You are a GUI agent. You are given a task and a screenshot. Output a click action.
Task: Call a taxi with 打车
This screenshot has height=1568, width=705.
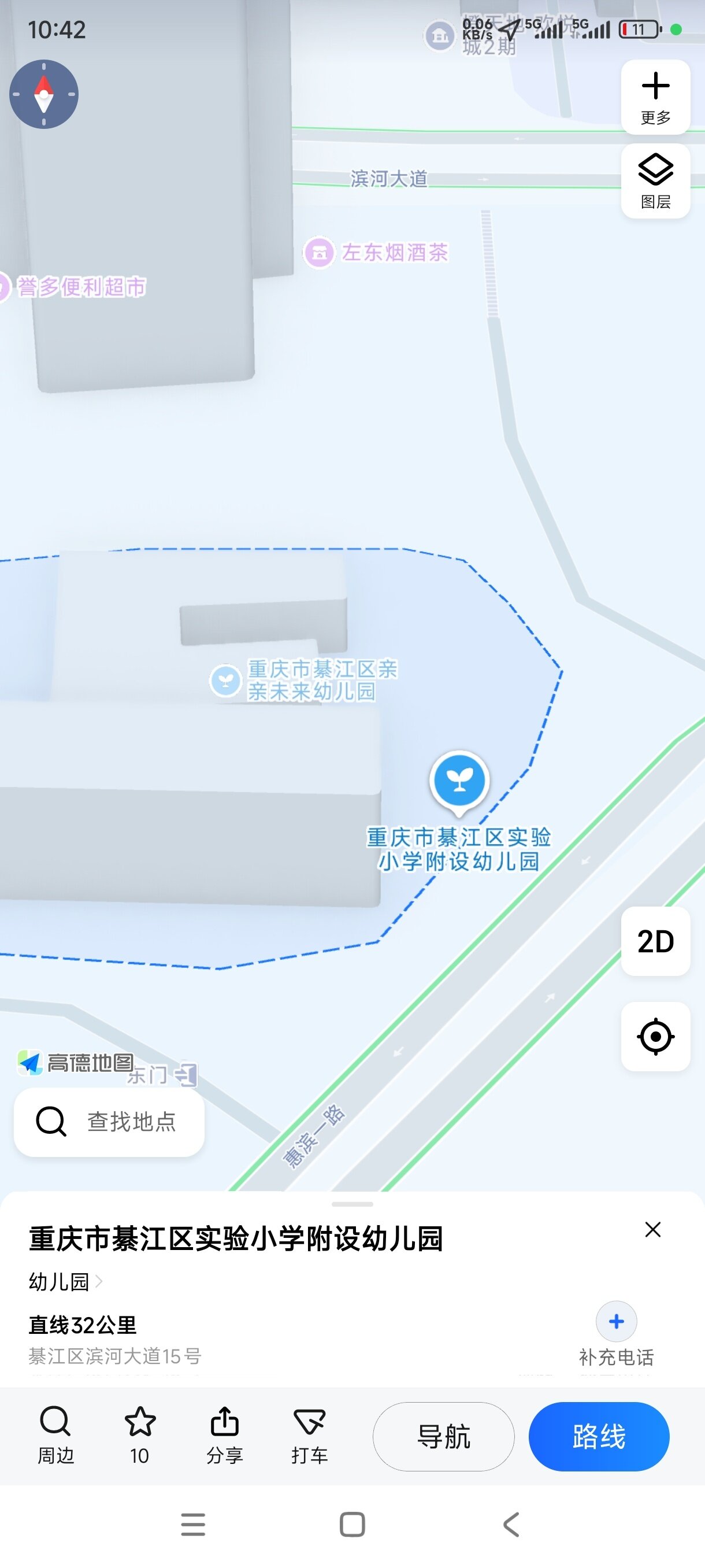(309, 1435)
